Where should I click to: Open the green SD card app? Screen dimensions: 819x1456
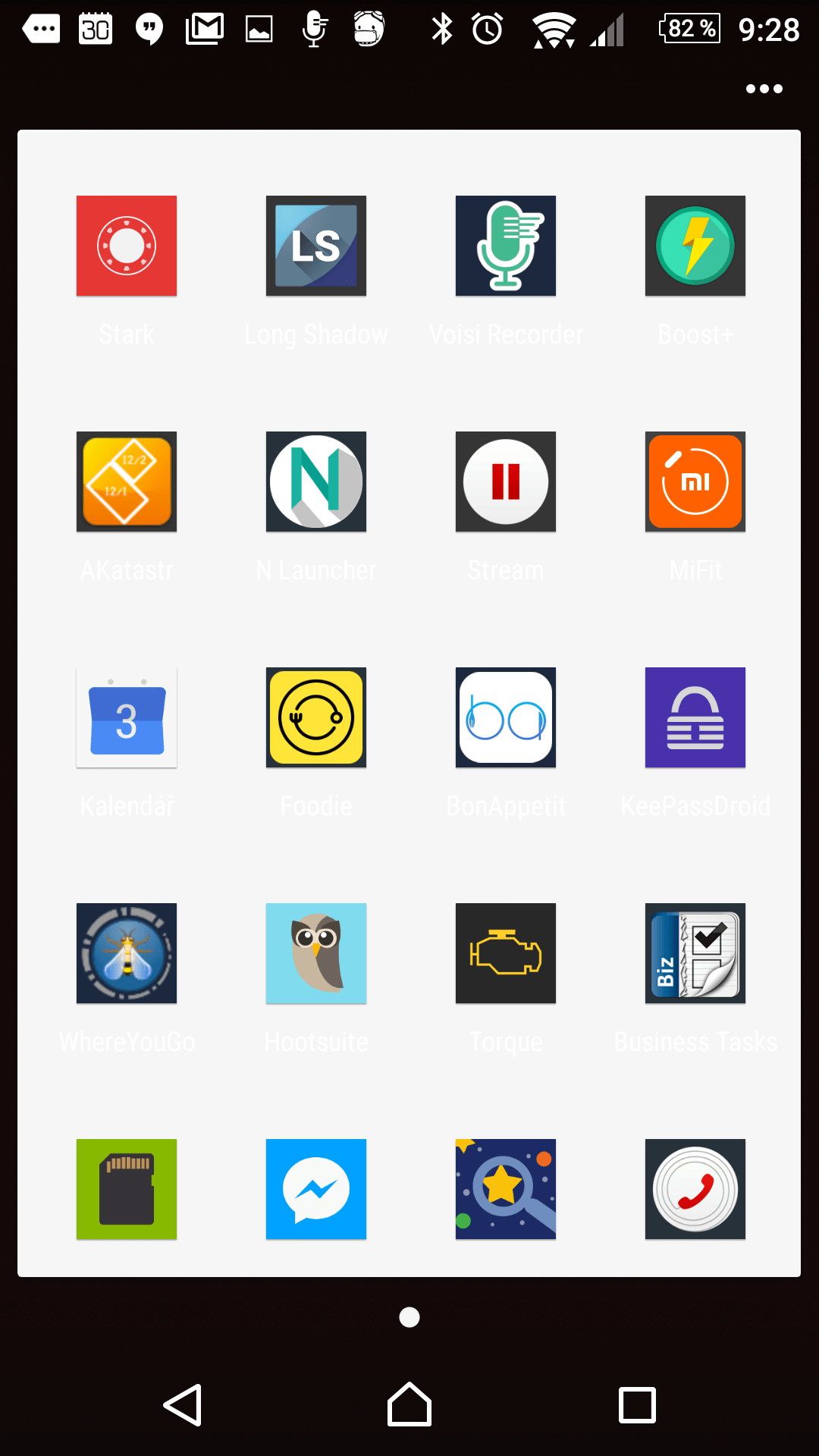pos(127,1189)
